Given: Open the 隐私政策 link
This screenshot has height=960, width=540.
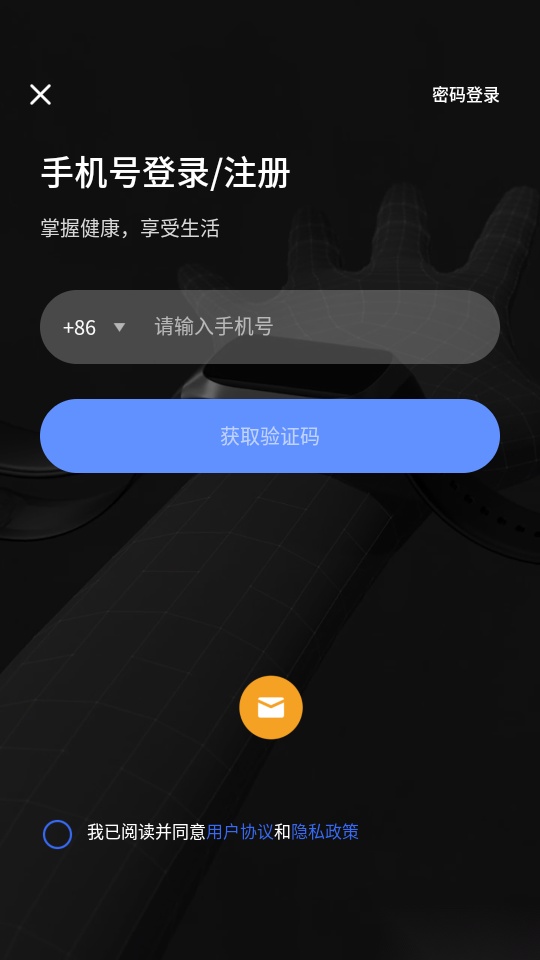Looking at the screenshot, I should pyautogui.click(x=325, y=832).
